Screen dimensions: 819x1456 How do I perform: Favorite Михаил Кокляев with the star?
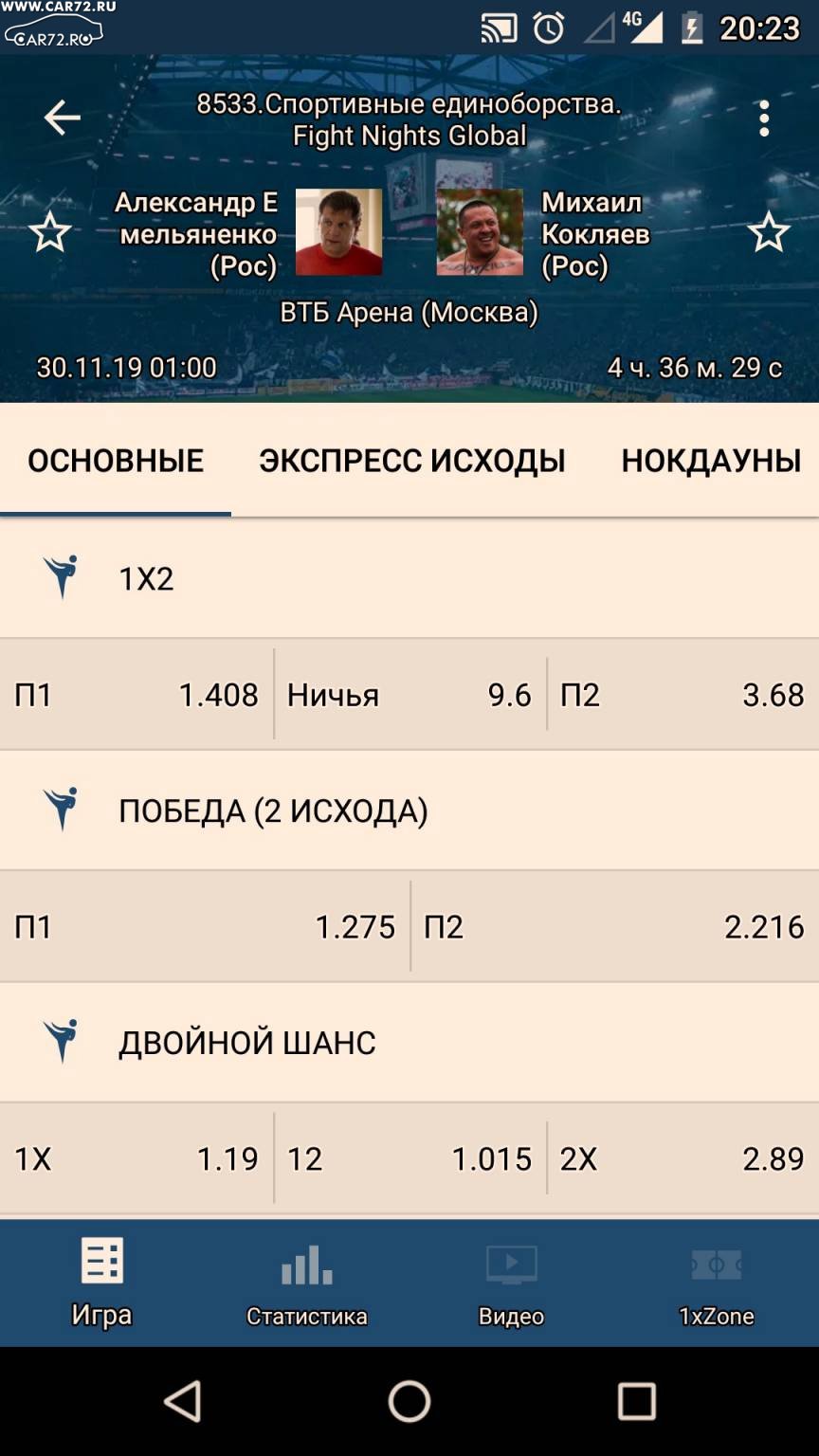click(769, 232)
